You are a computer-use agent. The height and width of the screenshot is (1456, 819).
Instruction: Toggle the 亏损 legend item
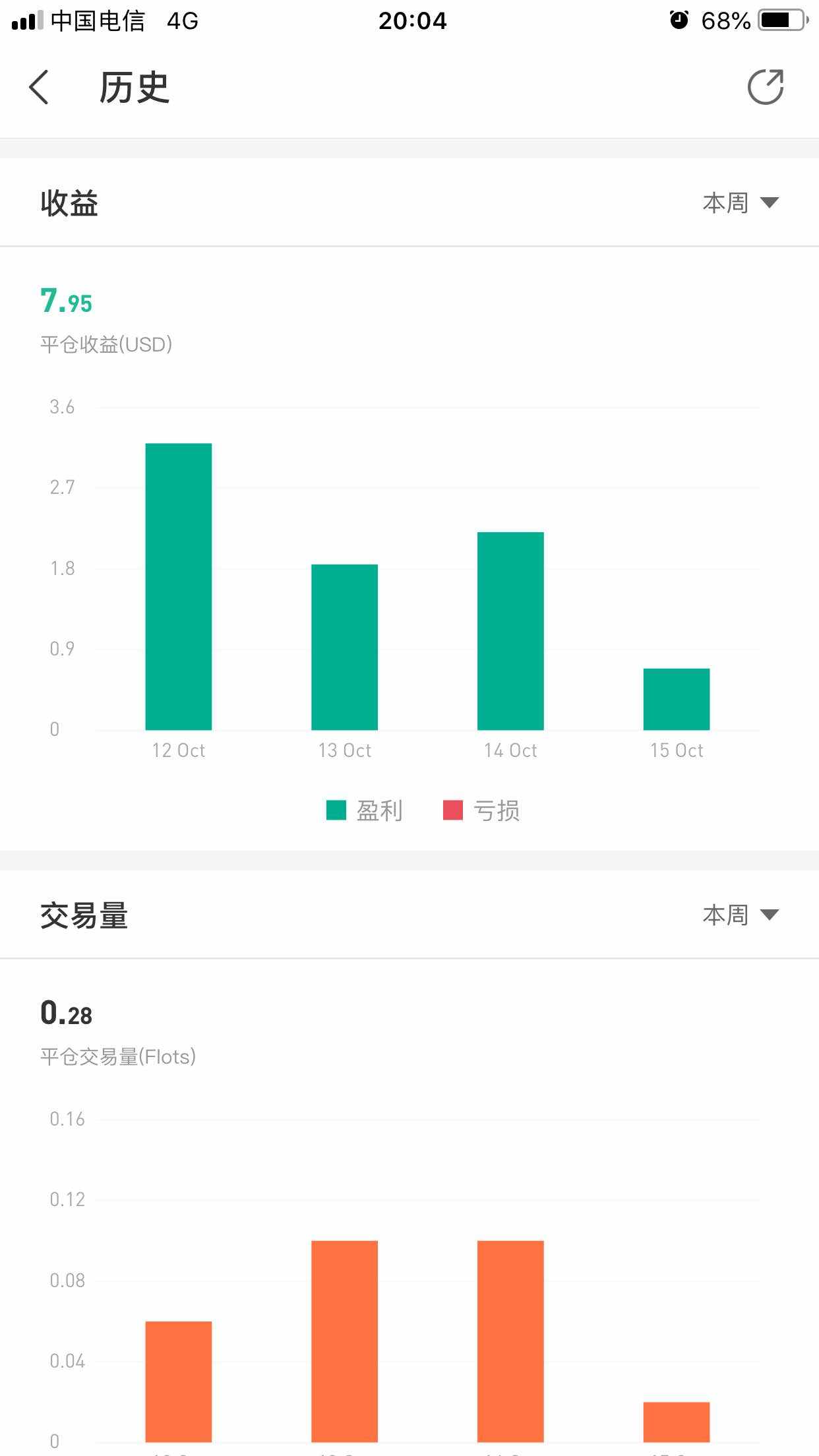481,810
